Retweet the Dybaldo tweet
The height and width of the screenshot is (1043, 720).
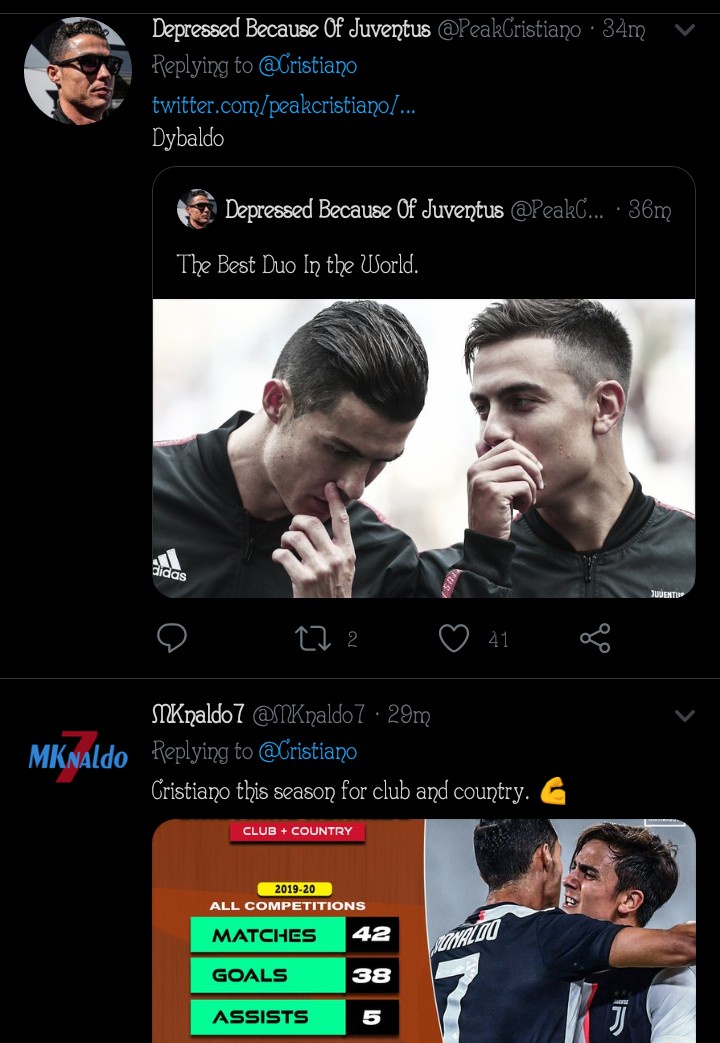[313, 638]
